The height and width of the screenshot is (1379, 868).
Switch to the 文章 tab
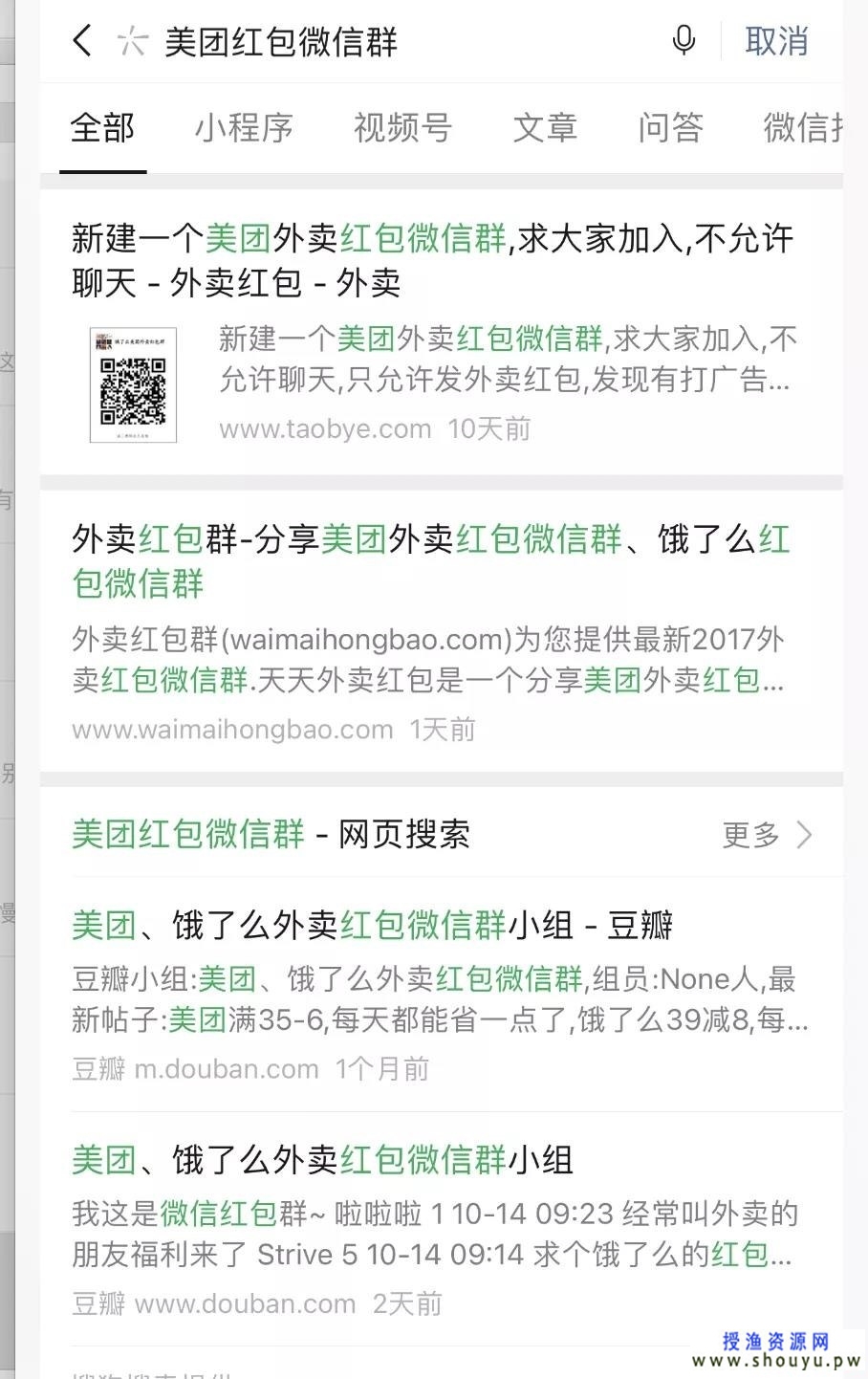coord(545,128)
